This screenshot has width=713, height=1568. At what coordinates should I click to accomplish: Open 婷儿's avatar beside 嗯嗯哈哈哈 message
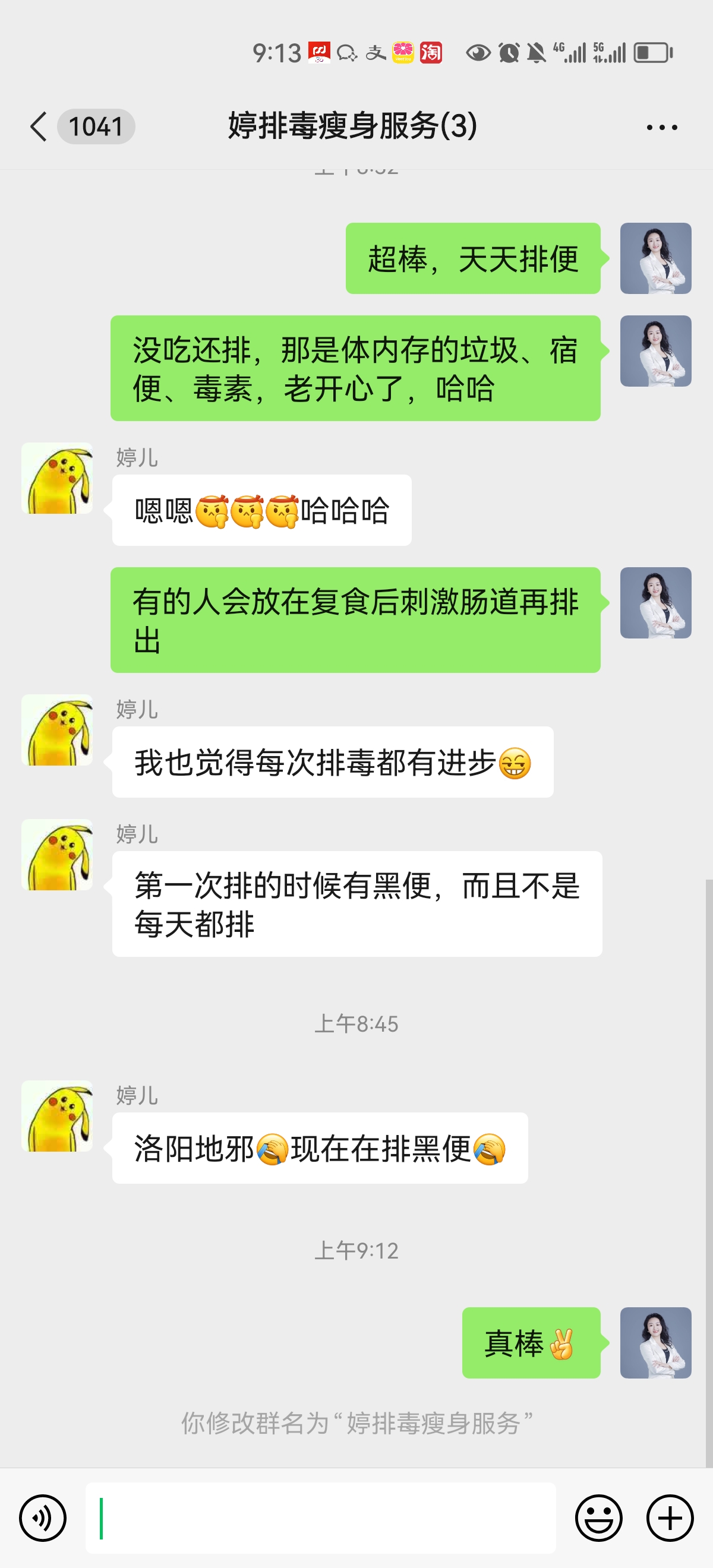(57, 479)
